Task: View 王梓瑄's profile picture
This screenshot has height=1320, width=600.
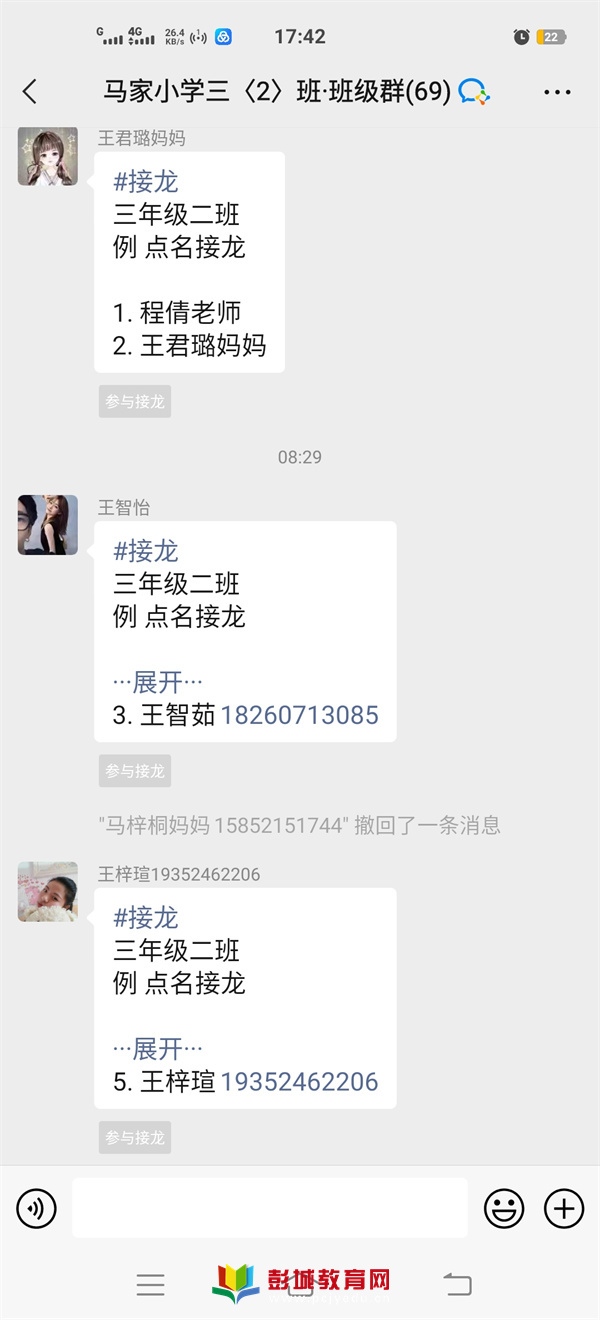Action: [x=48, y=892]
